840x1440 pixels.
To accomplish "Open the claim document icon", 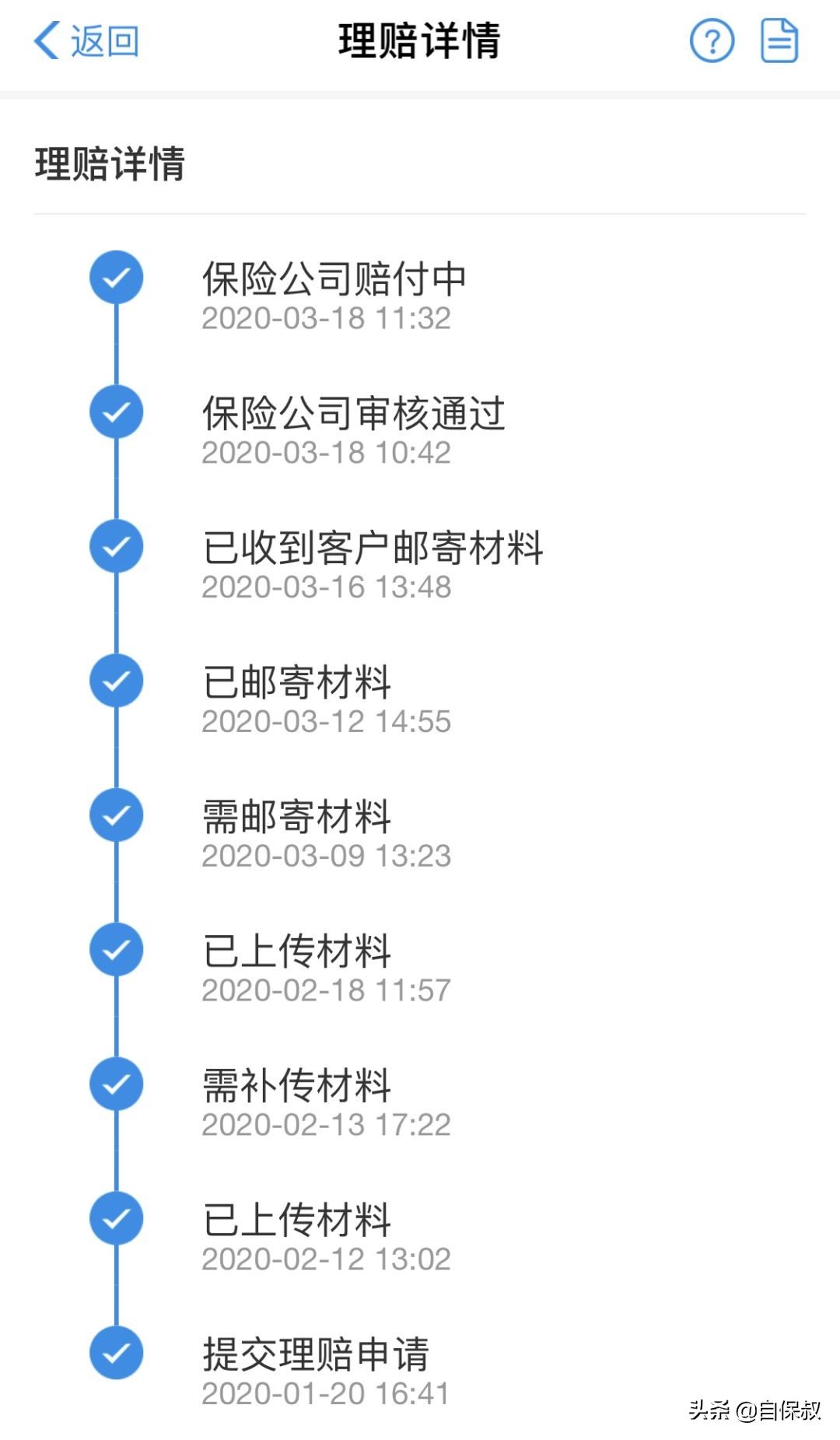I will pos(781,40).
